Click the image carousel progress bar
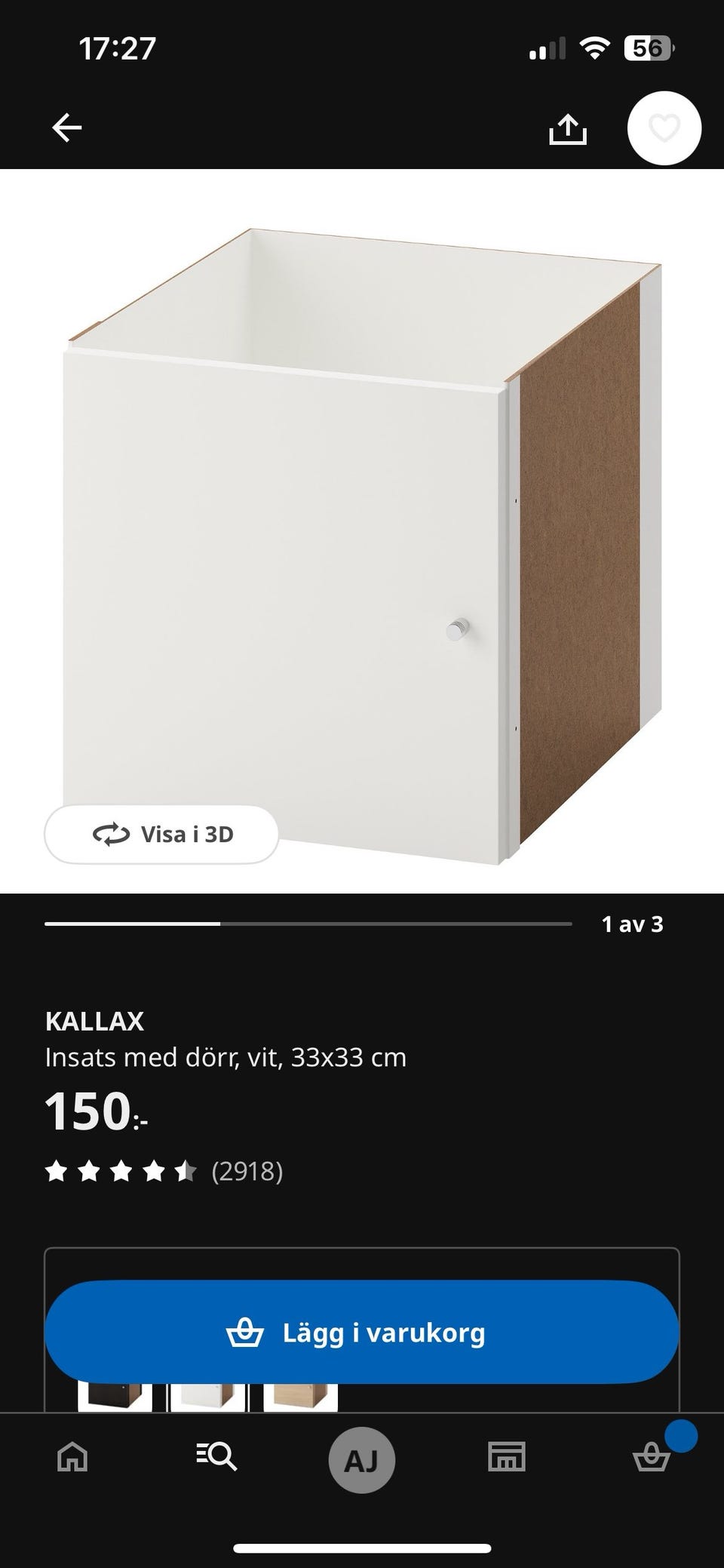Screen dimensions: 724x1568 click(302, 923)
